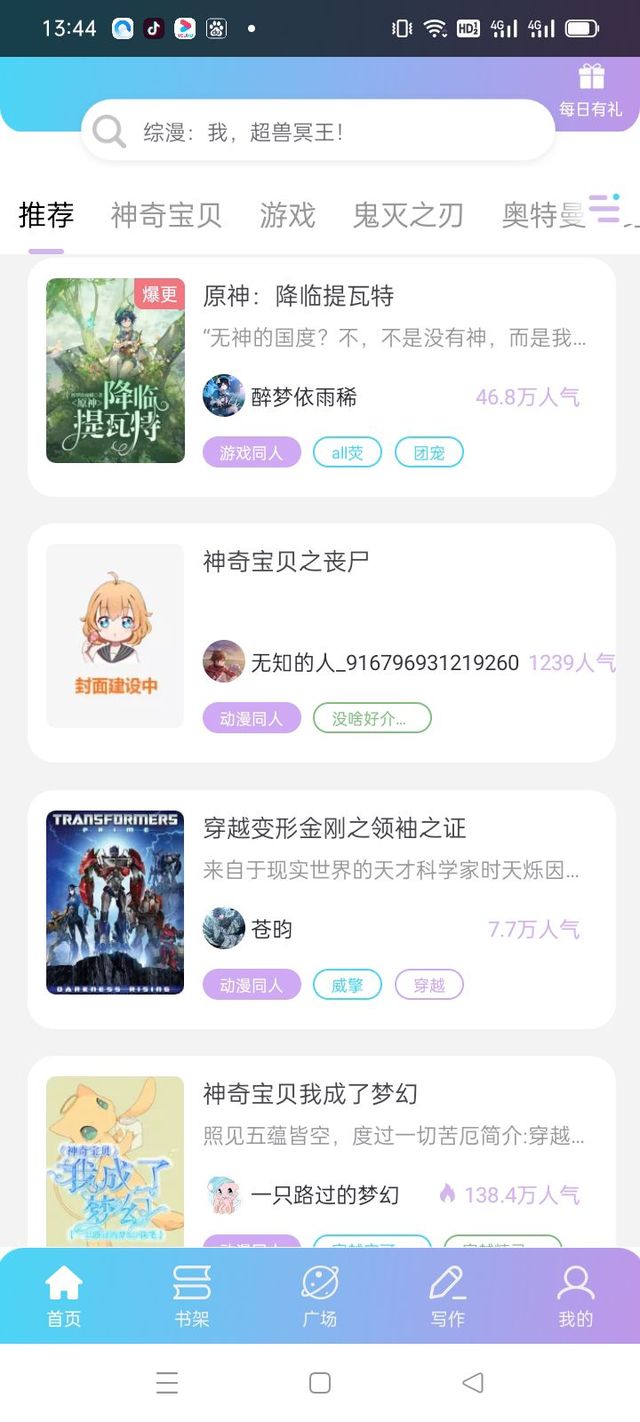Open the 写作 bottom tab
The width and height of the screenshot is (640, 1422).
click(x=447, y=1296)
